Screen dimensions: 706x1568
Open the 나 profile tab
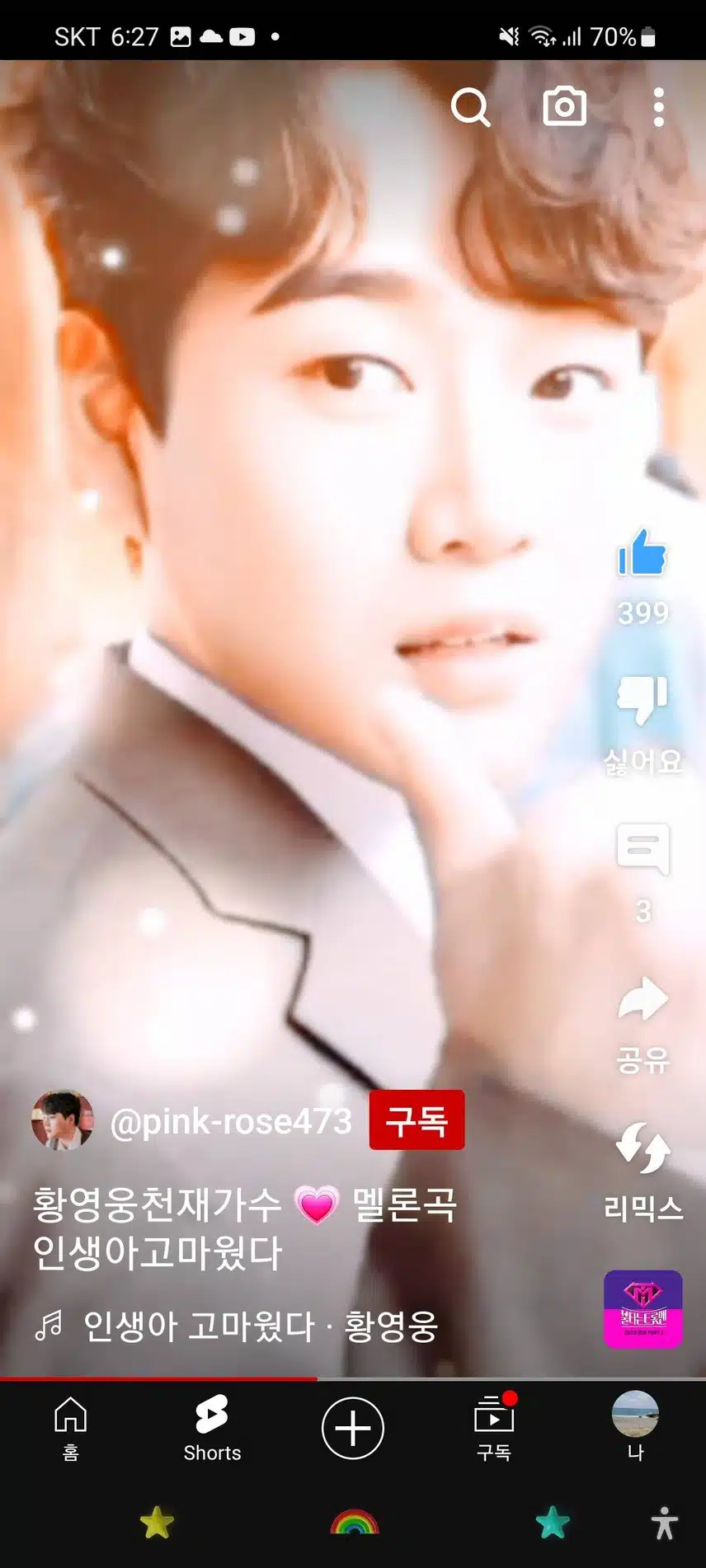(635, 1427)
